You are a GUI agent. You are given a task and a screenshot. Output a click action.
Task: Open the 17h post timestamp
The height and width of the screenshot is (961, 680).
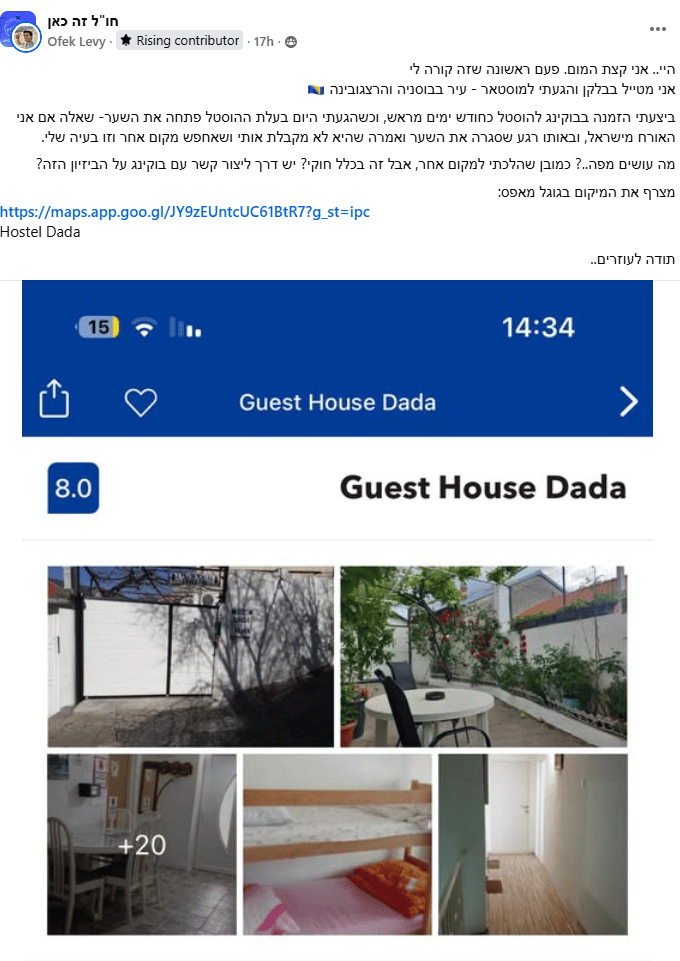[264, 41]
